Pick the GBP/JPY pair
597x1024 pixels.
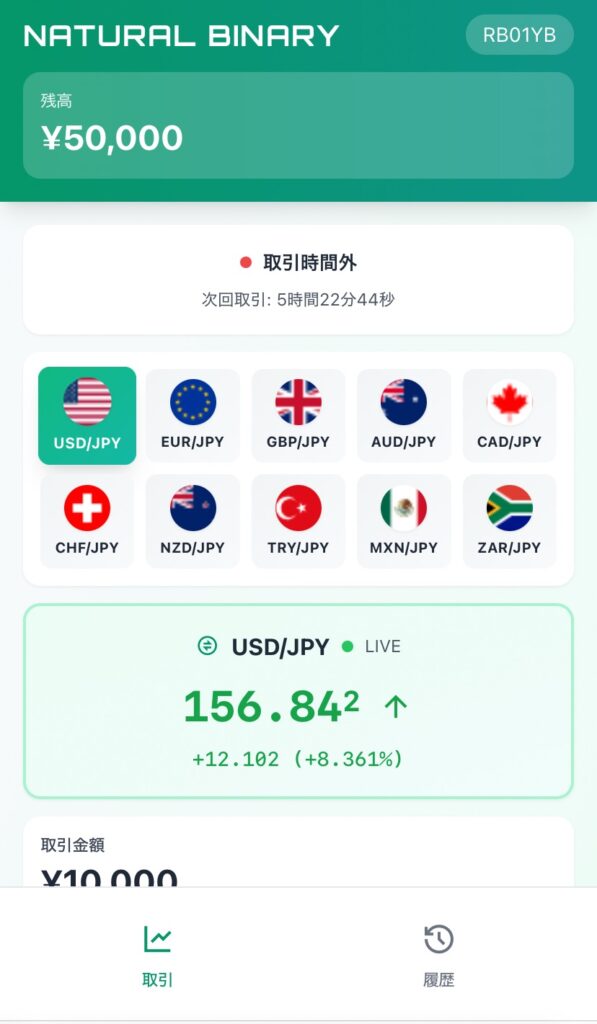[x=298, y=415]
